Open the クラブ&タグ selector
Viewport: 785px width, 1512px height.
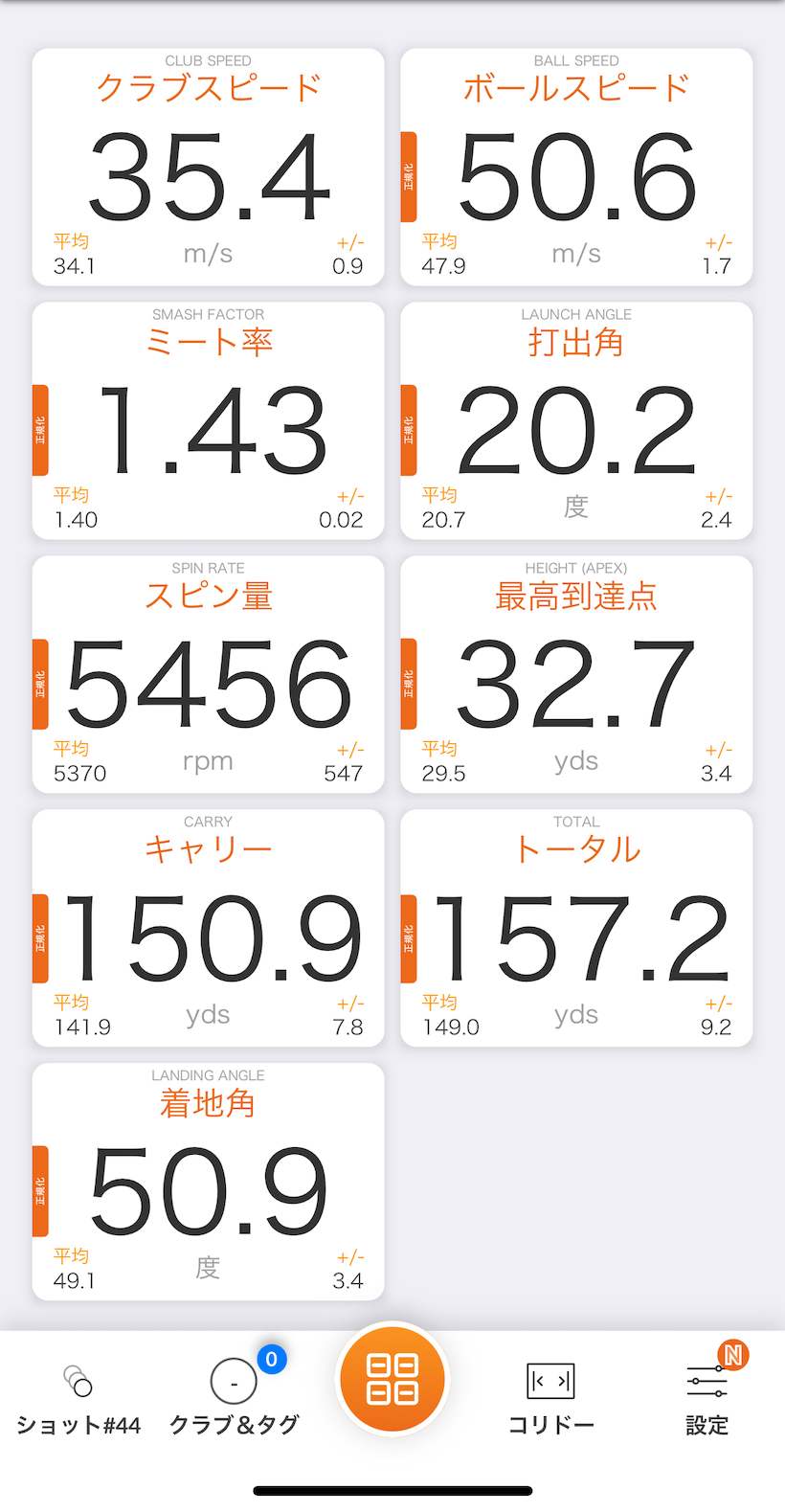[235, 1399]
